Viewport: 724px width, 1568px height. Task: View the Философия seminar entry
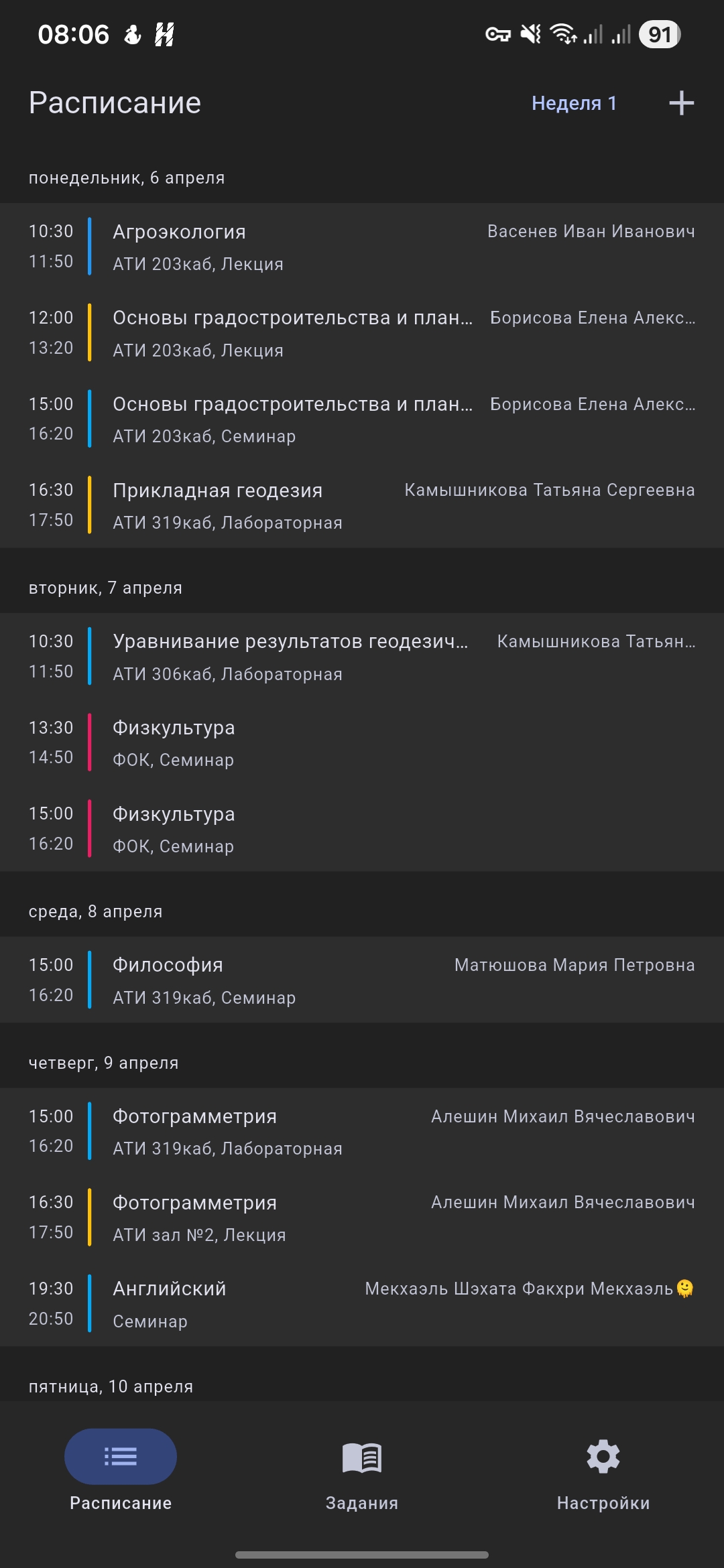(362, 980)
